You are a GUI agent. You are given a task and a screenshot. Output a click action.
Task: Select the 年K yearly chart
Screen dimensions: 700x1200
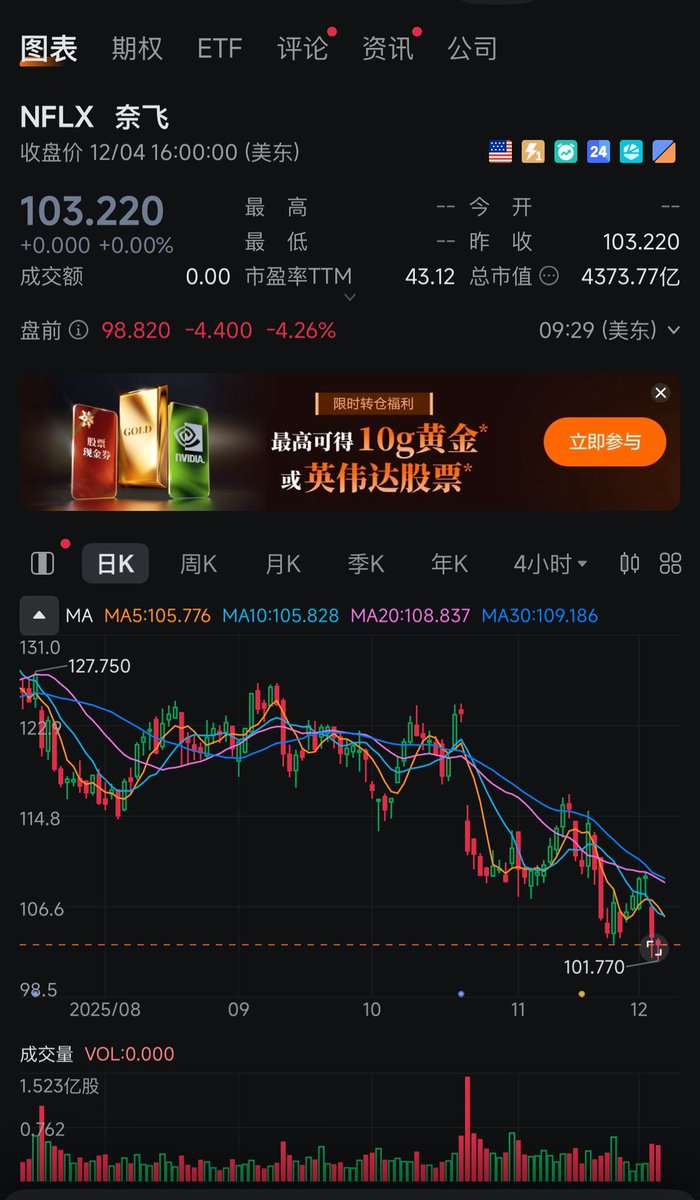[x=449, y=563]
